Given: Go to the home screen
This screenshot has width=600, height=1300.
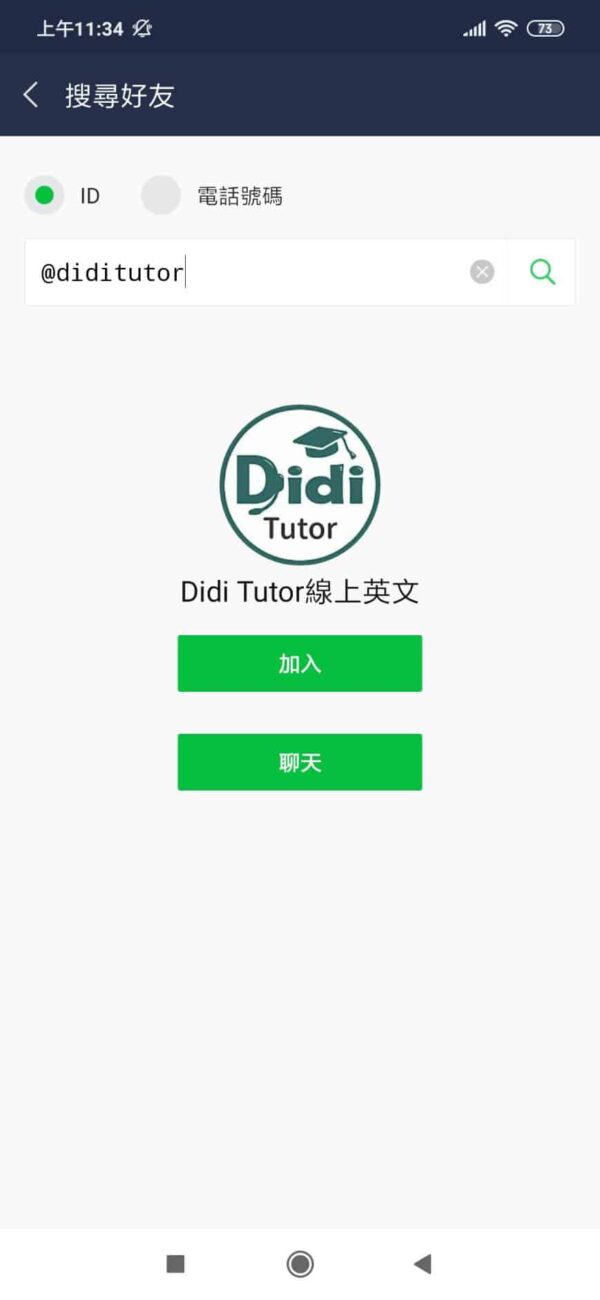Looking at the screenshot, I should tap(300, 1264).
